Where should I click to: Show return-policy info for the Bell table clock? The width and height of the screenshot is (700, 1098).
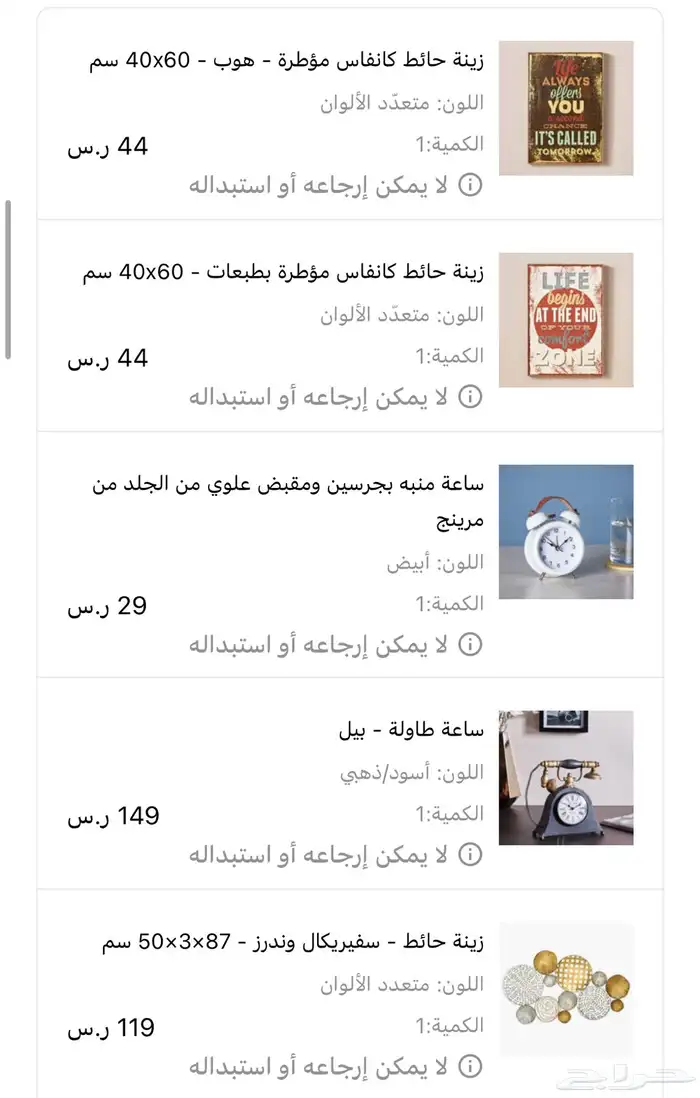(x=470, y=855)
